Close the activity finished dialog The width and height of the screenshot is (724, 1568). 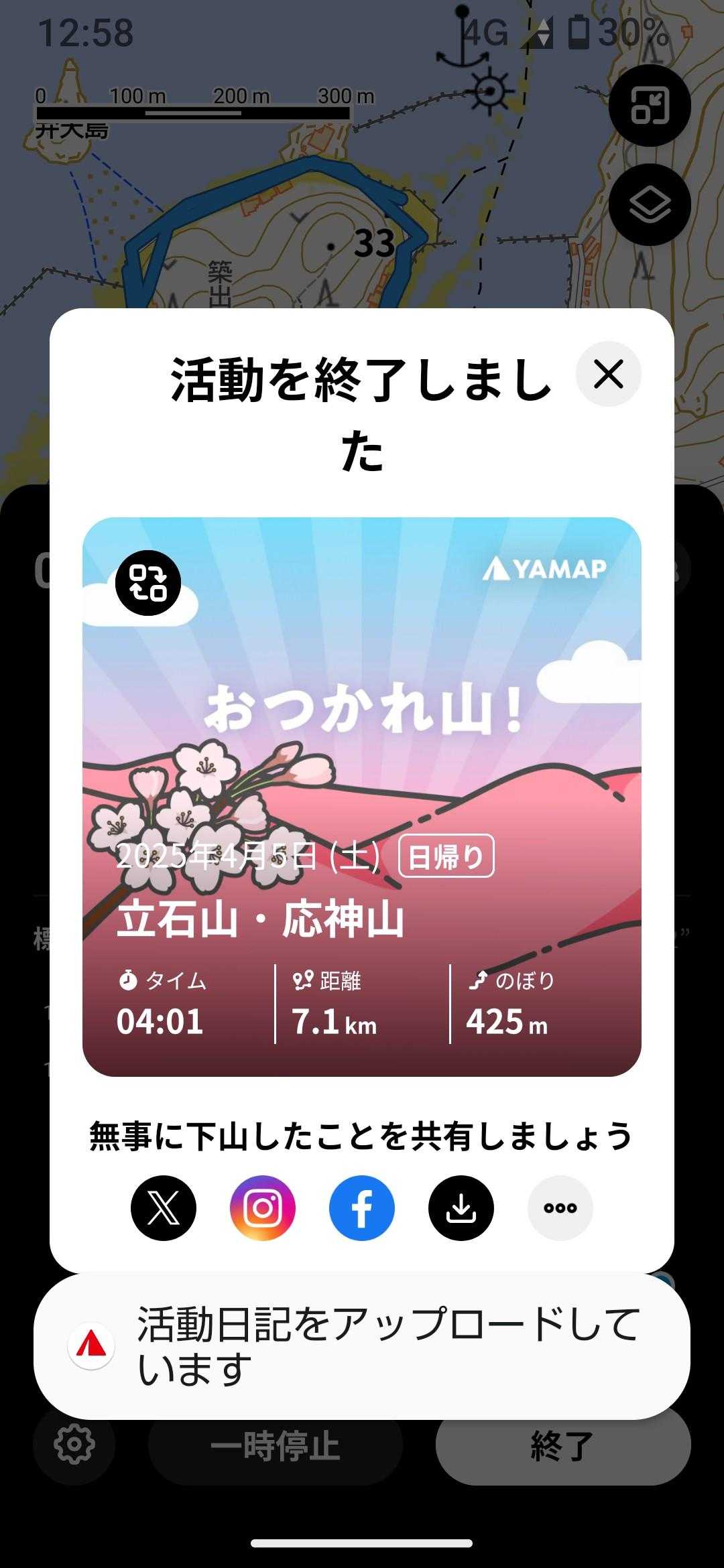pos(608,374)
